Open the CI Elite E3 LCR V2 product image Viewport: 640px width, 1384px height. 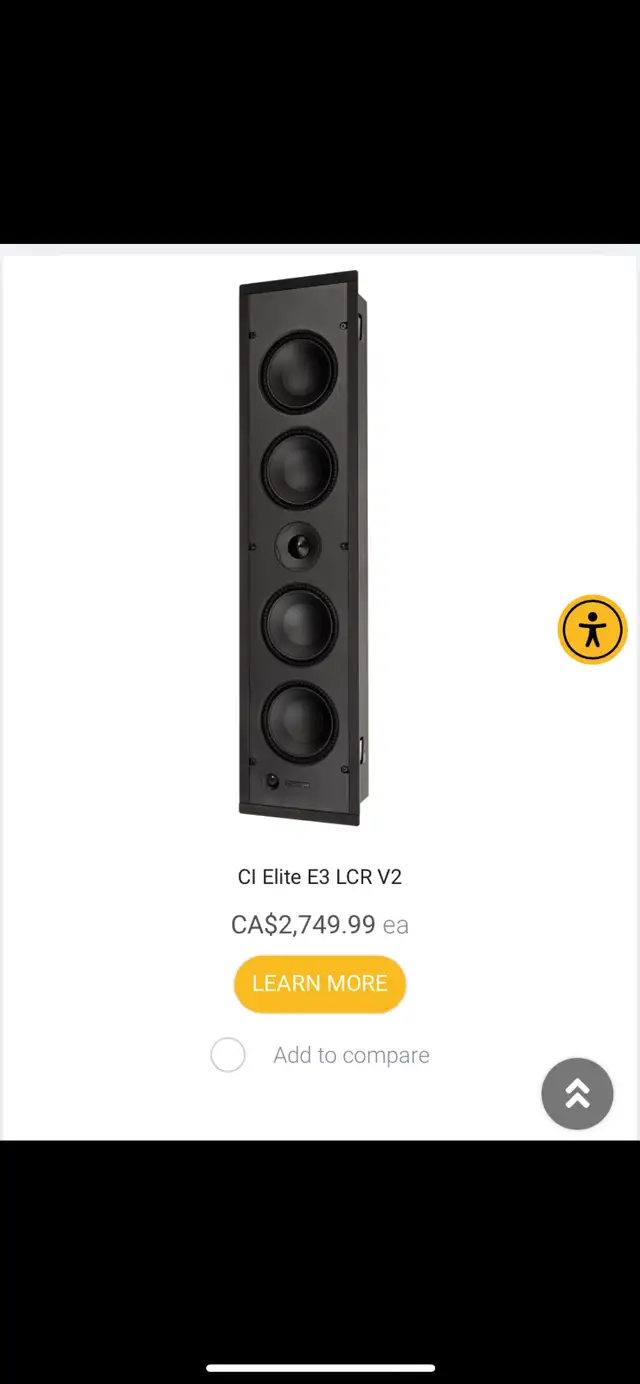pos(301,548)
